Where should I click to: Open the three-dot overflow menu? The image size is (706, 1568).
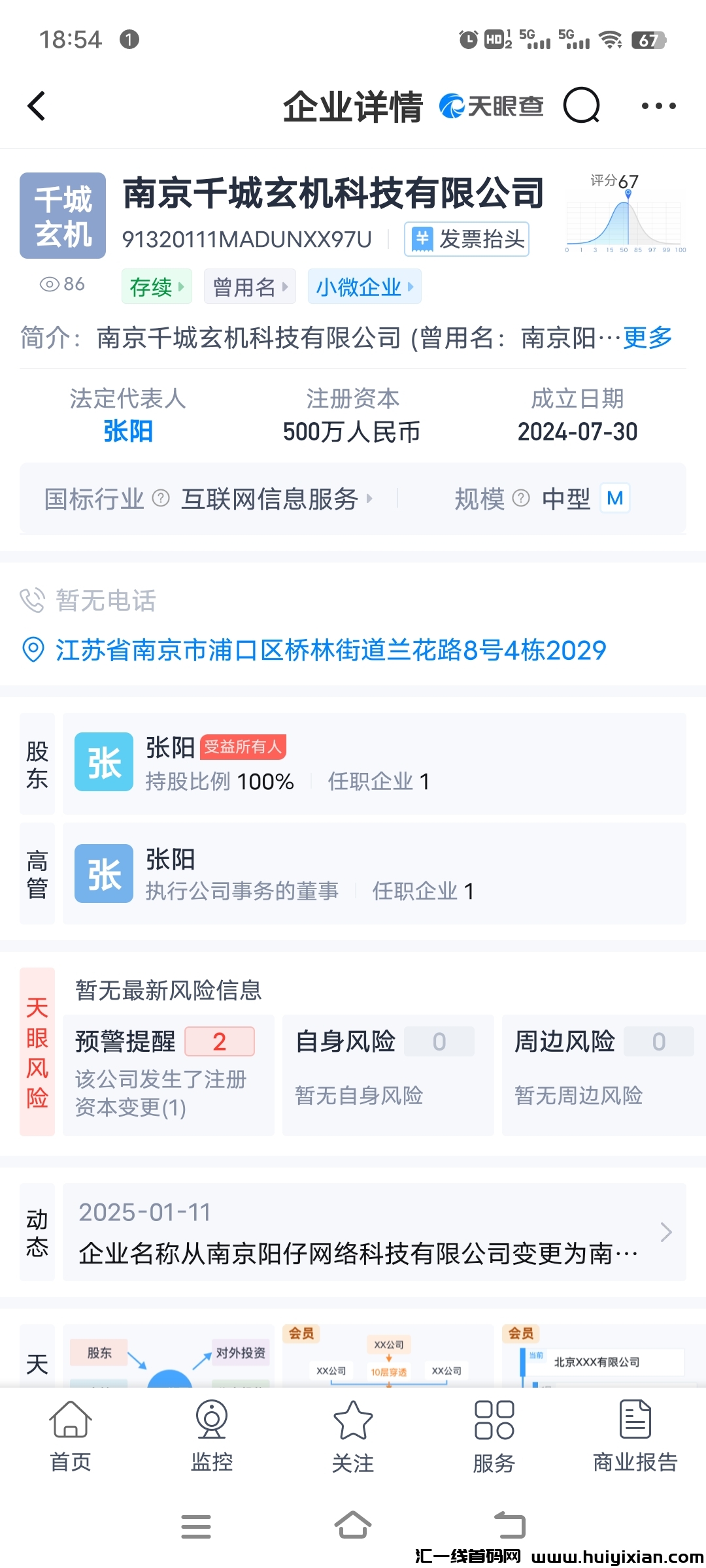658,106
